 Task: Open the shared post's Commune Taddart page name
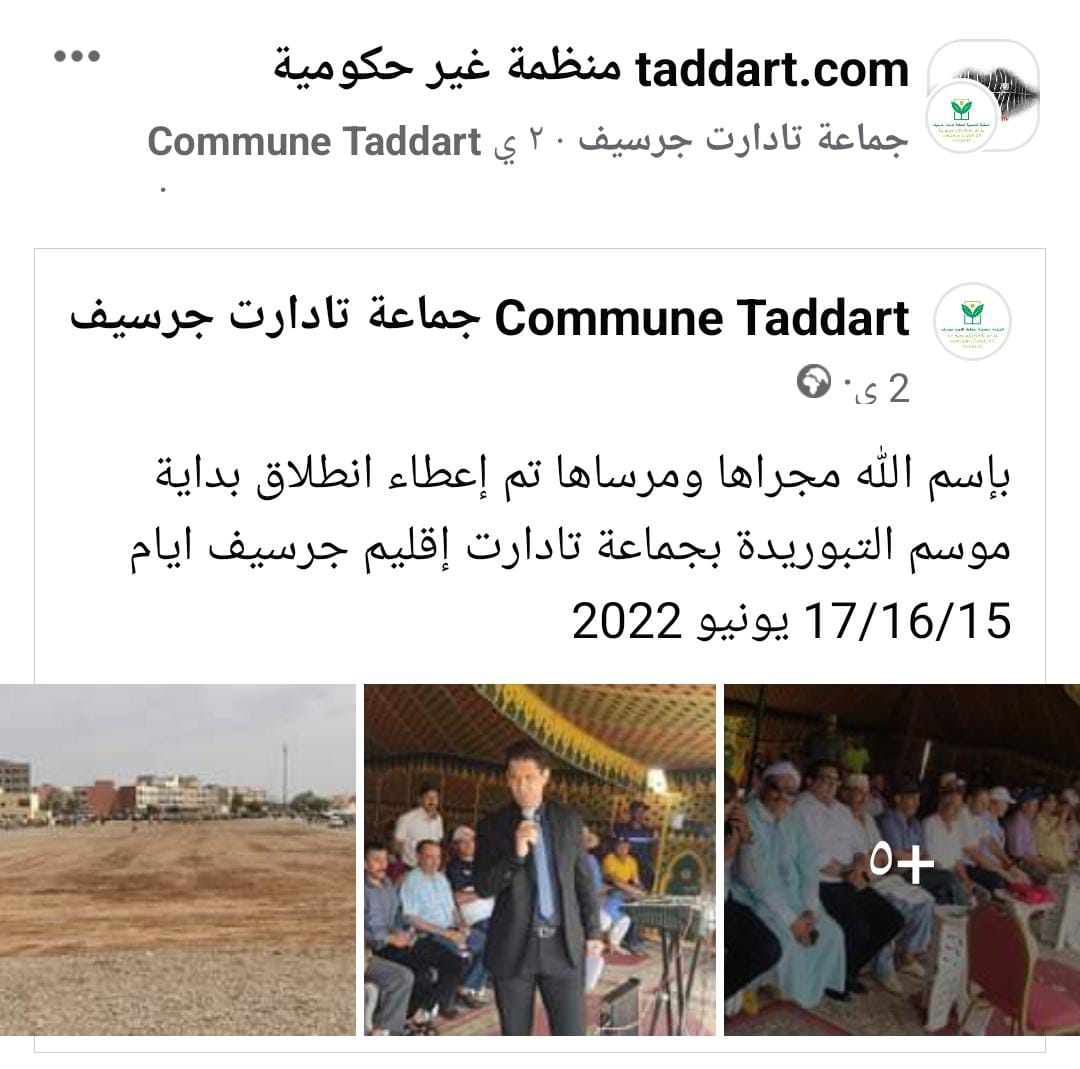coord(490,319)
